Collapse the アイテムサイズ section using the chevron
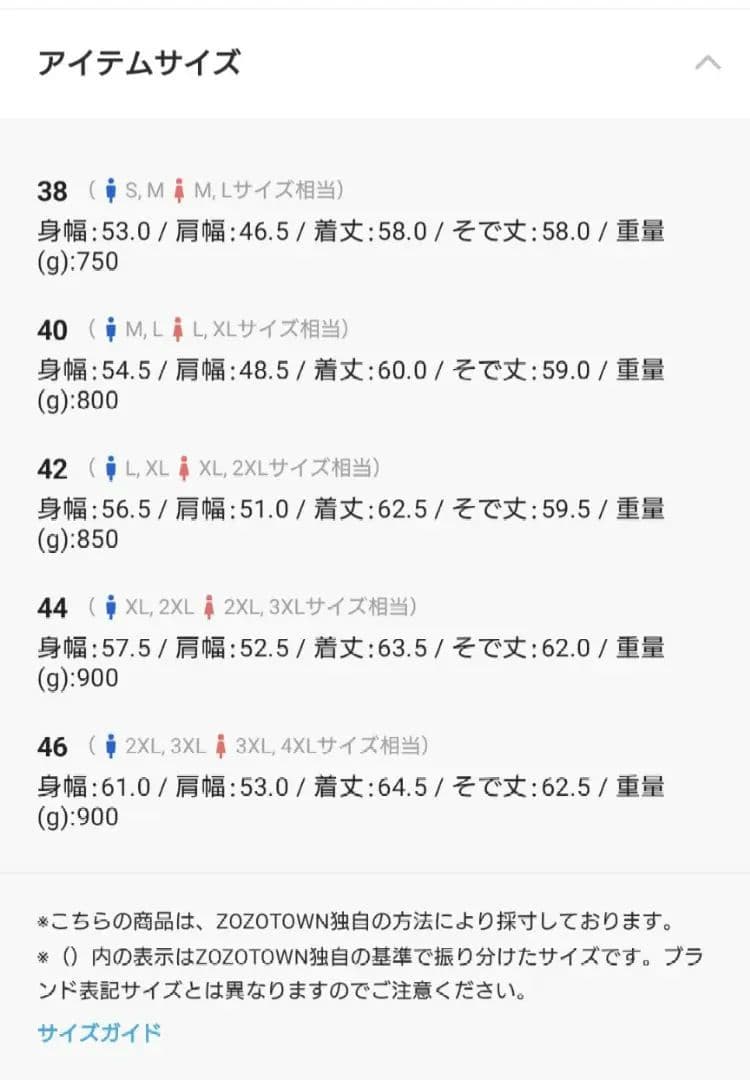Screen dimensions: 750x1080 (x=709, y=62)
